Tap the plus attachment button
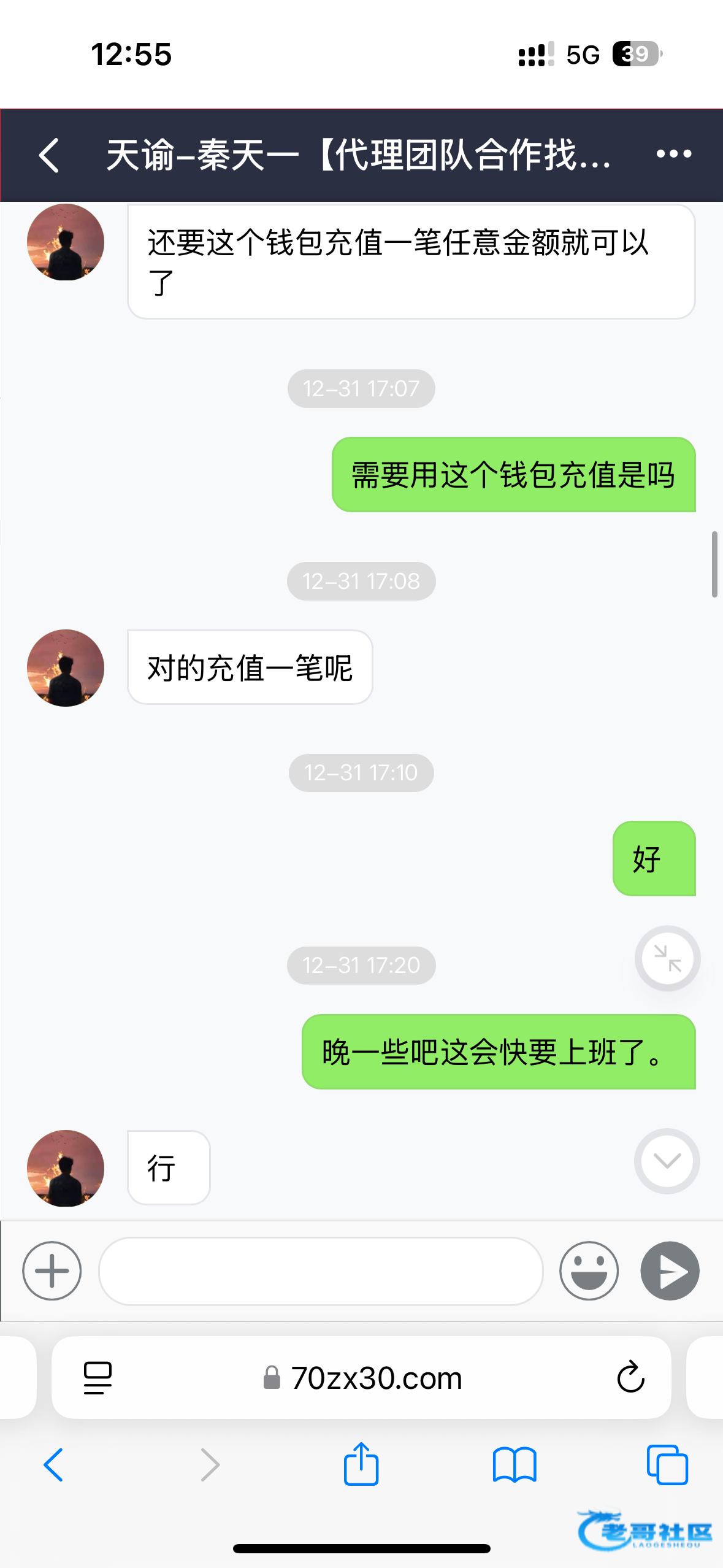Image resolution: width=723 pixels, height=1568 pixels. point(52,1270)
